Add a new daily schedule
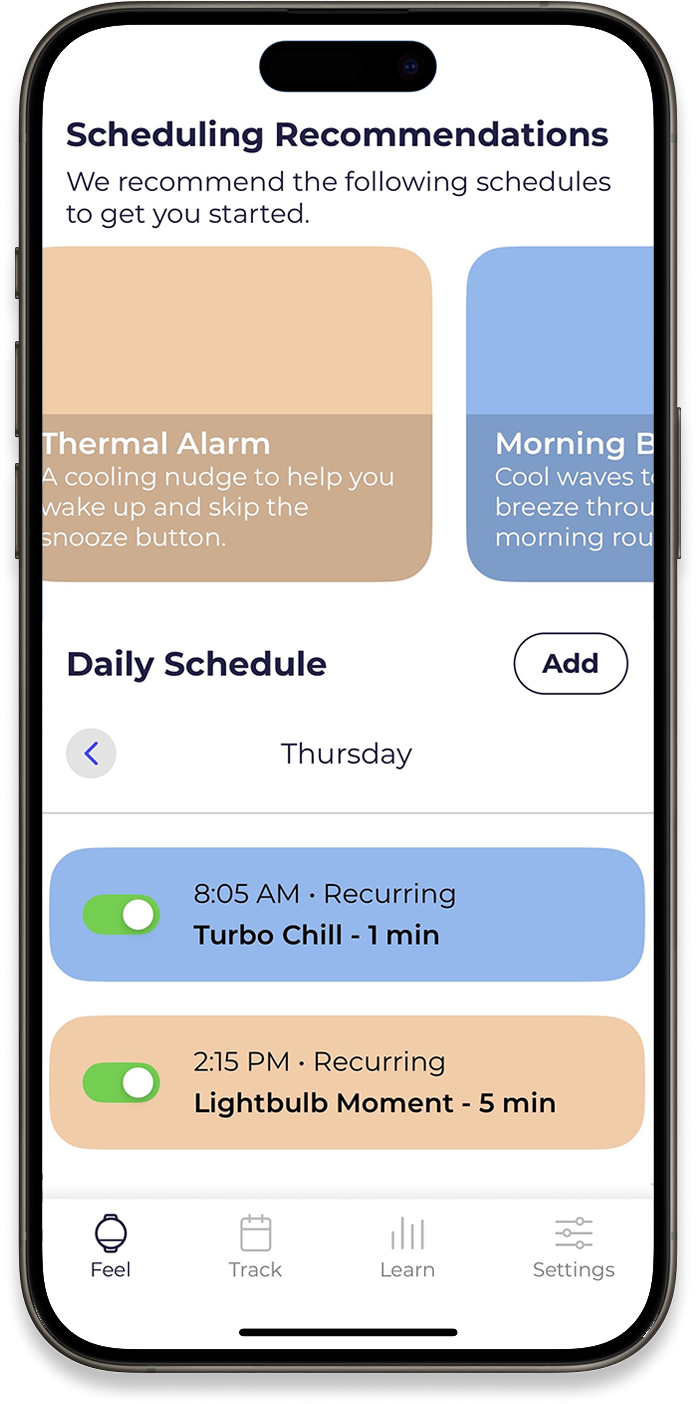The width and height of the screenshot is (696, 1404). coord(570,663)
